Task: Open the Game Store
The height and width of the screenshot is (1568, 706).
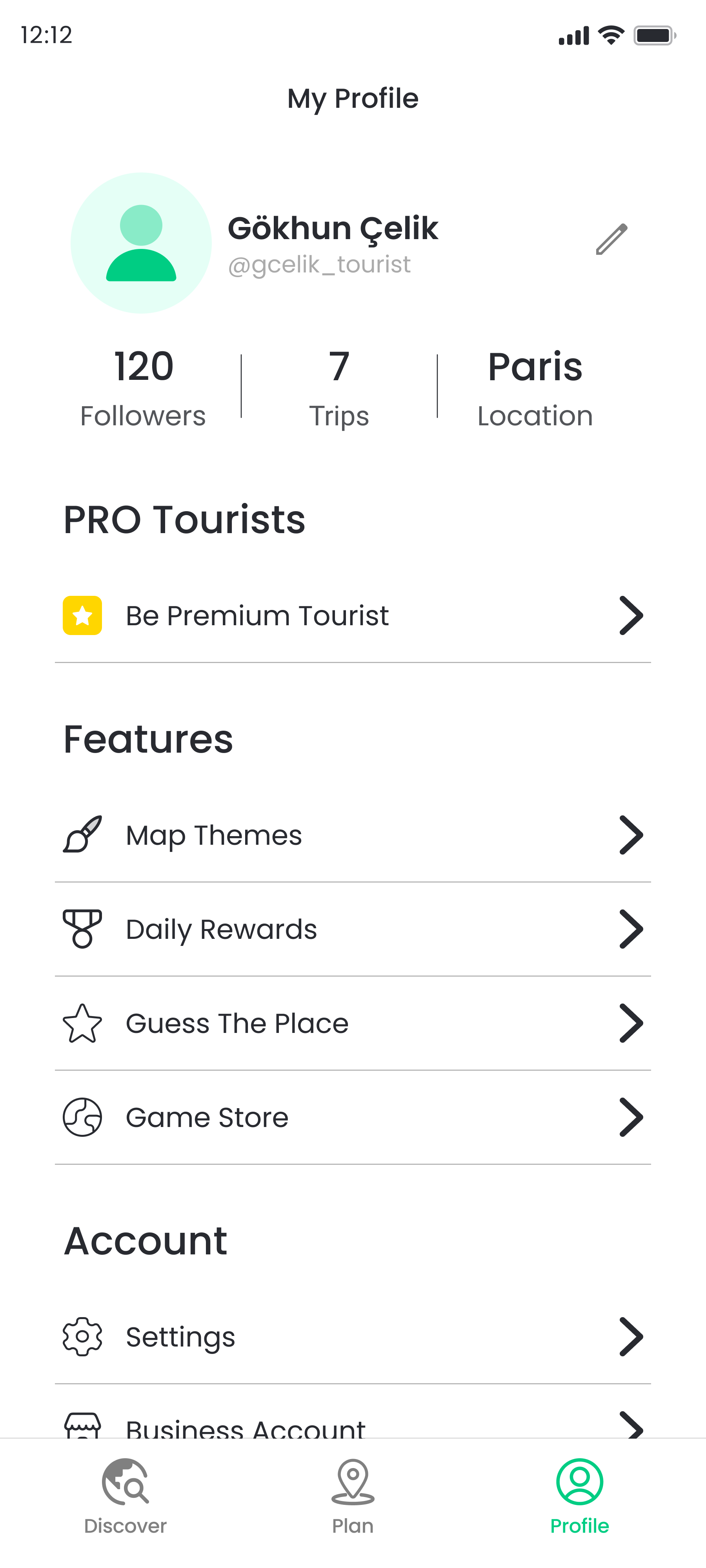Action: [x=353, y=1118]
